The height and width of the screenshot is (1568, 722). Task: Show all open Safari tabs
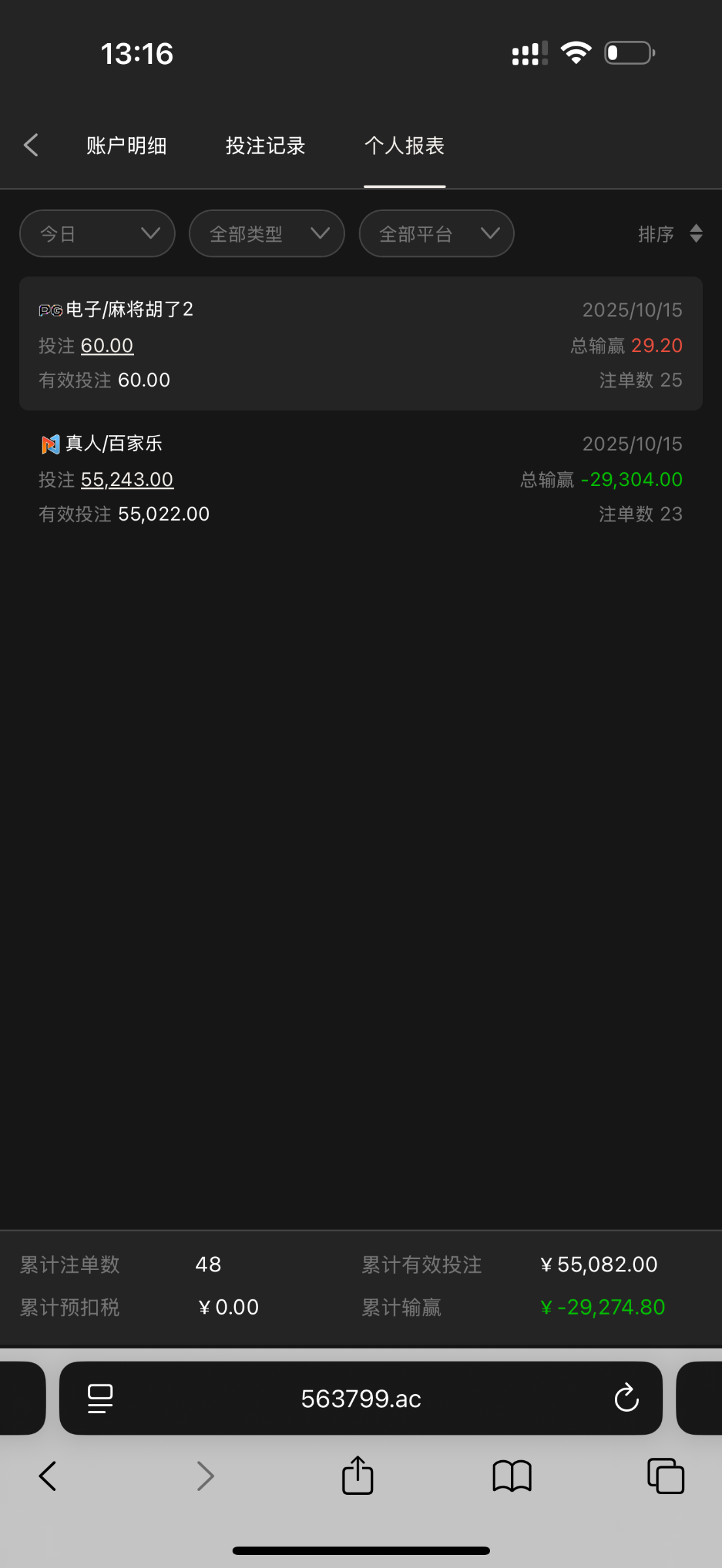pyautogui.click(x=665, y=1476)
